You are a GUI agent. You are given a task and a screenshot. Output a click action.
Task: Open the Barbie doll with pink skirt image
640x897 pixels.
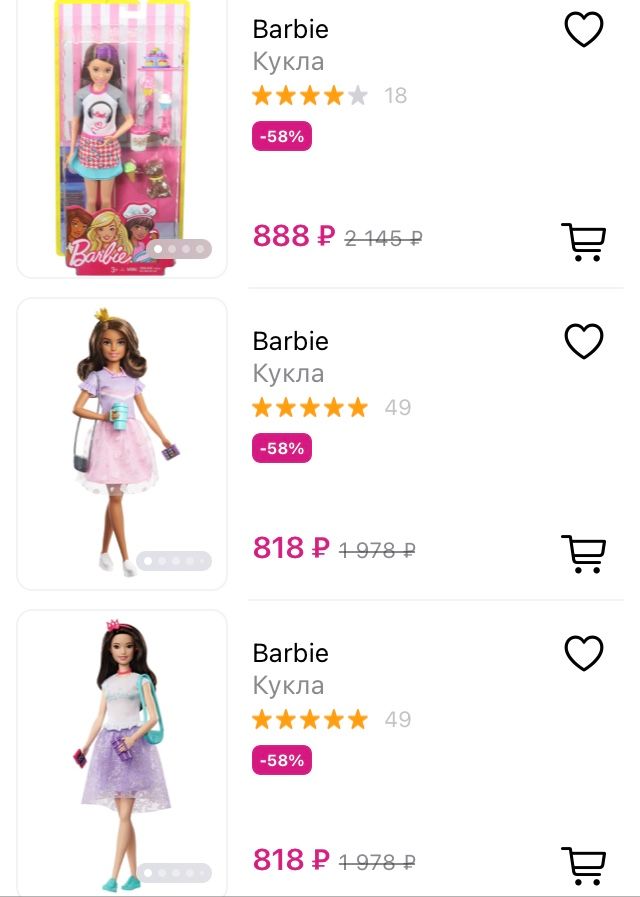click(122, 443)
